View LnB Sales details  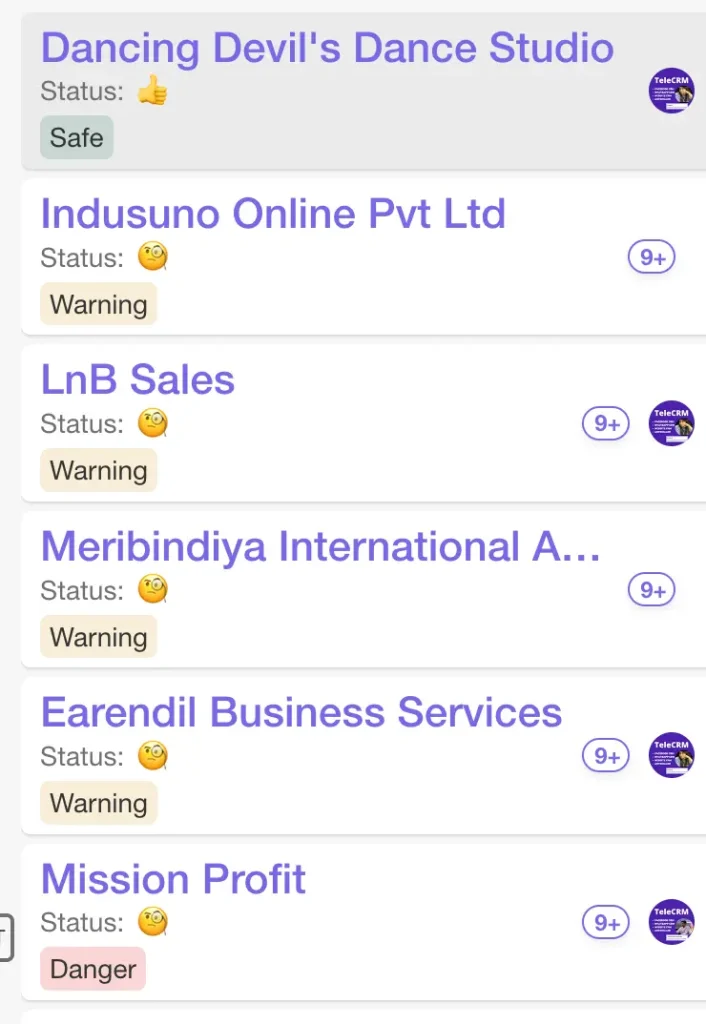(138, 380)
